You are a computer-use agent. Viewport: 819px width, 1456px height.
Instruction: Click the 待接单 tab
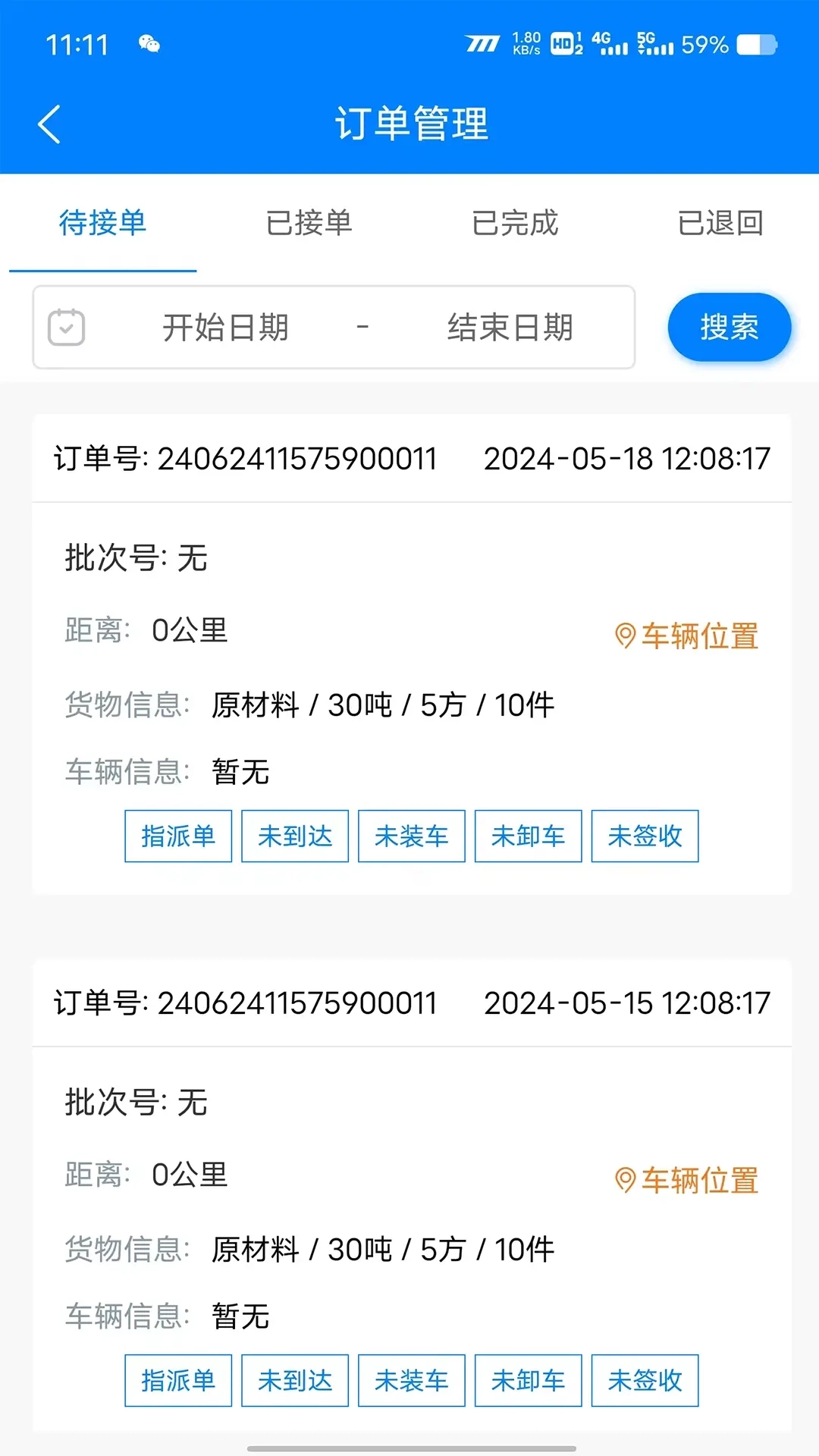point(101,223)
